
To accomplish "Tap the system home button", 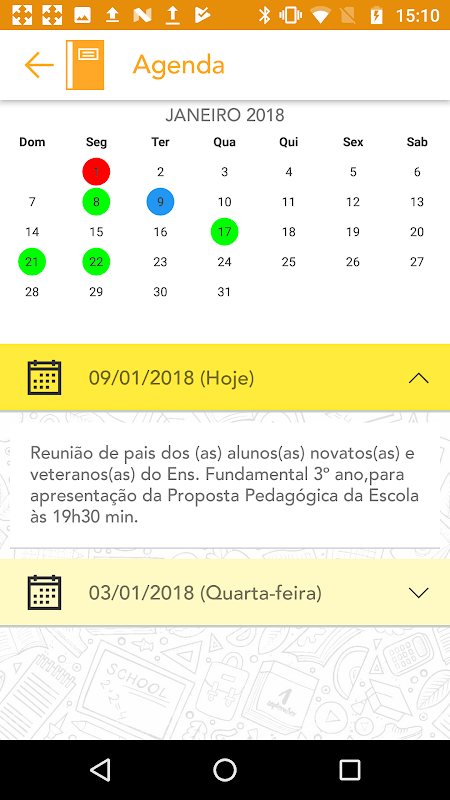I will 225,770.
